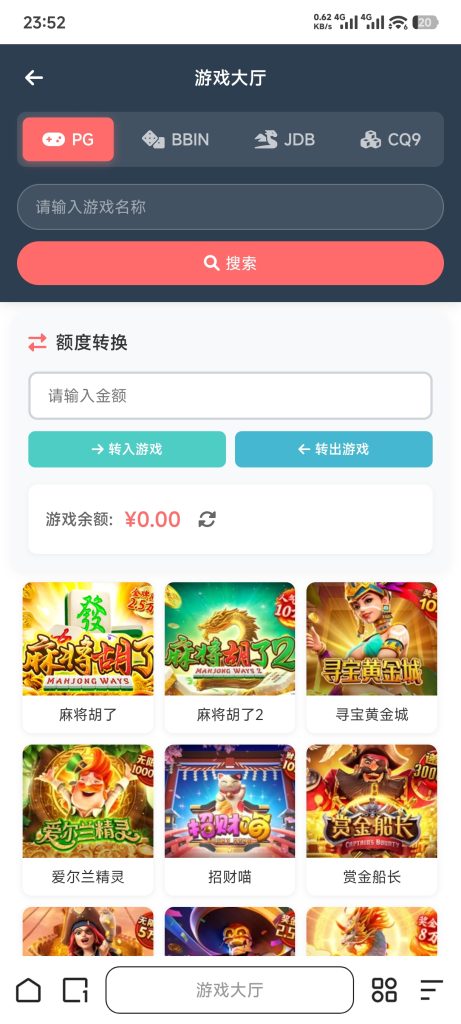Open the 招财喵 game

tap(230, 820)
